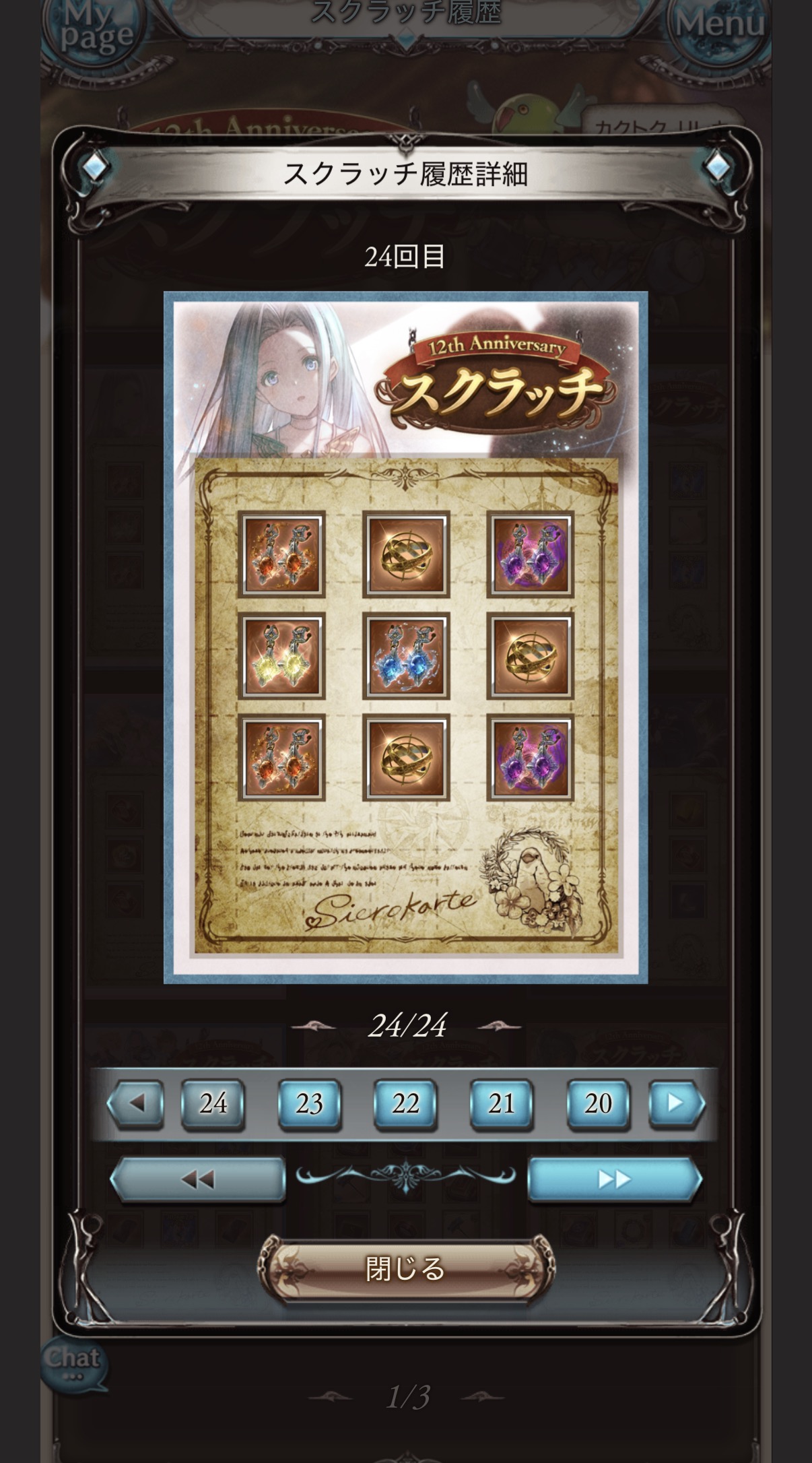
Task: Tap the double right arrow skip button
Action: pyautogui.click(x=614, y=1179)
